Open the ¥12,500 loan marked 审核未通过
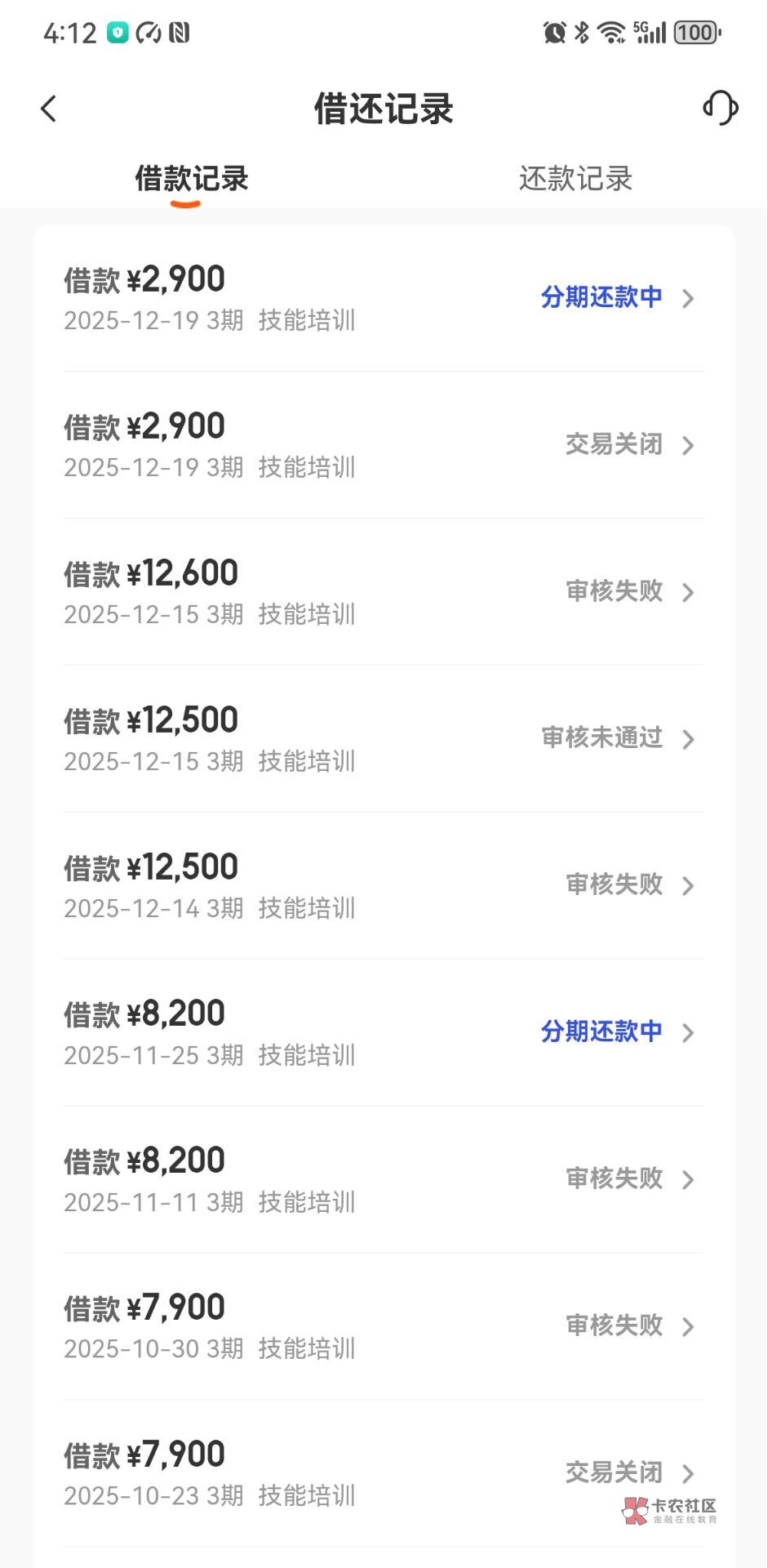Screen dimensions: 768x1568 384,739
